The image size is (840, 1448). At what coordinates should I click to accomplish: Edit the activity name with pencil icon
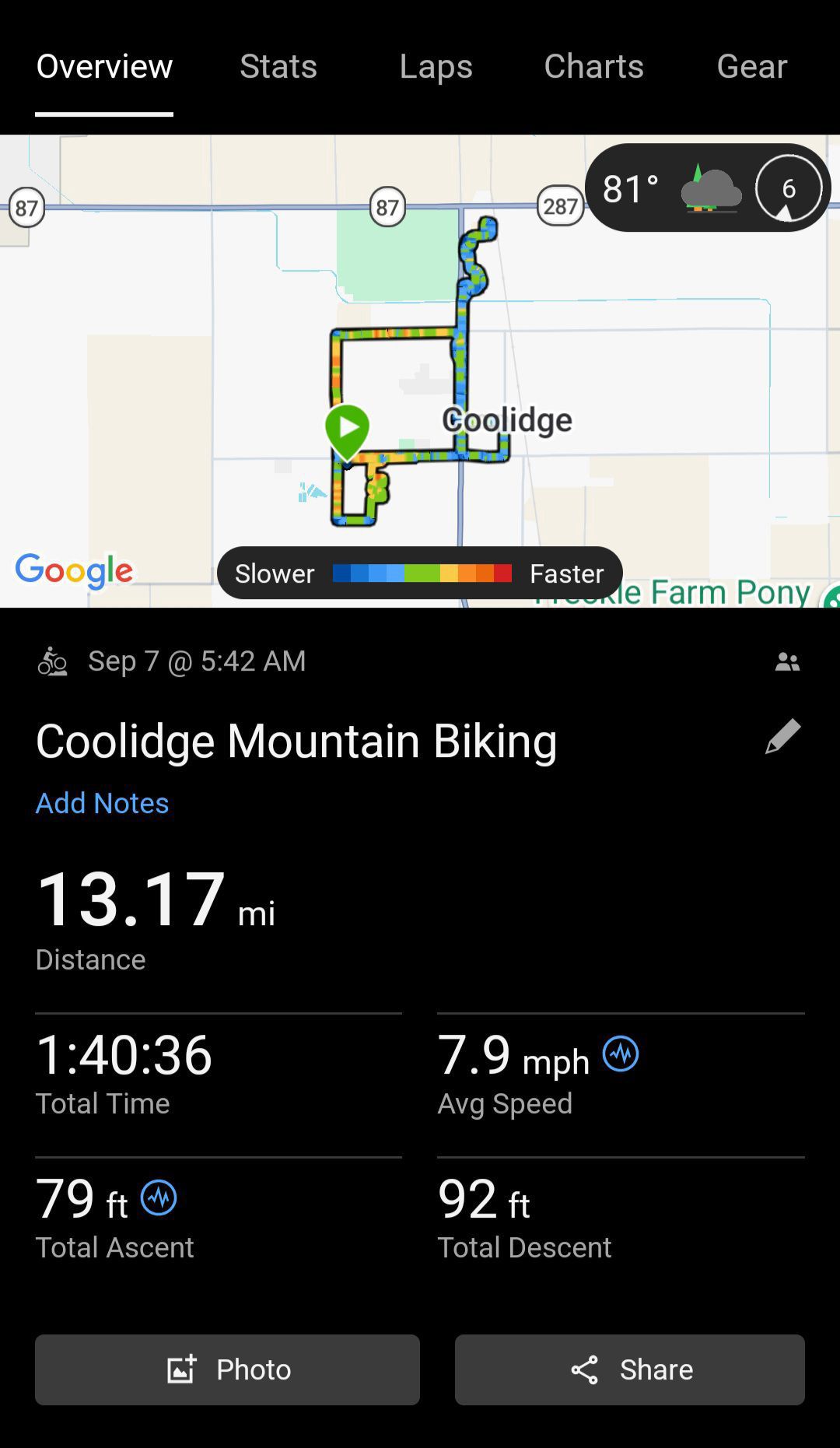pos(782,736)
